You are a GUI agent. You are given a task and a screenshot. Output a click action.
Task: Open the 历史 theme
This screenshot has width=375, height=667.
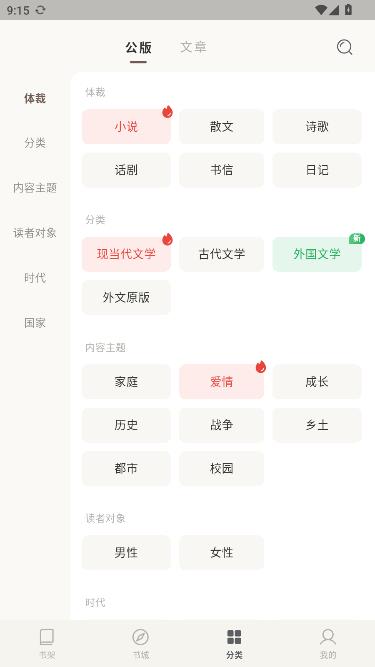(x=126, y=425)
